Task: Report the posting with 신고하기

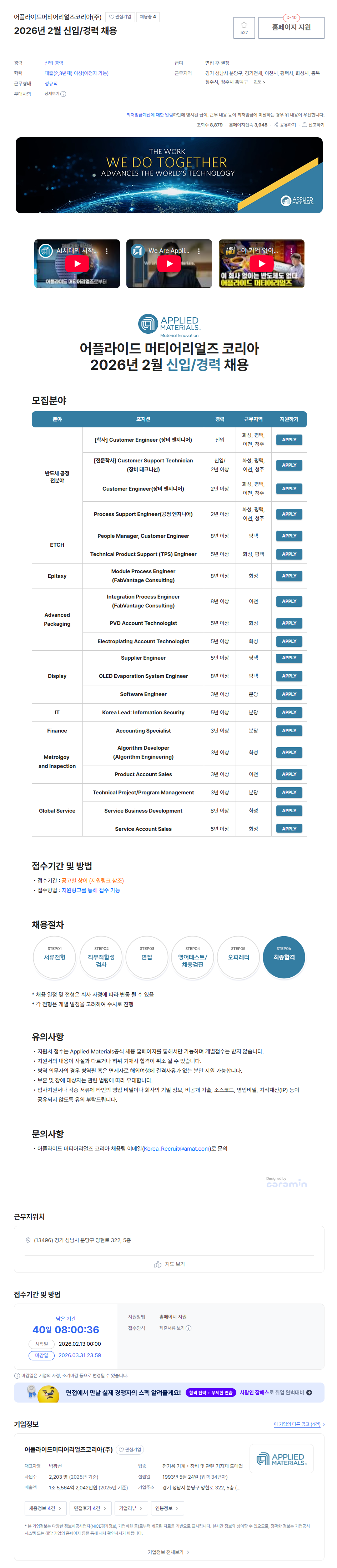Action: coord(313,125)
